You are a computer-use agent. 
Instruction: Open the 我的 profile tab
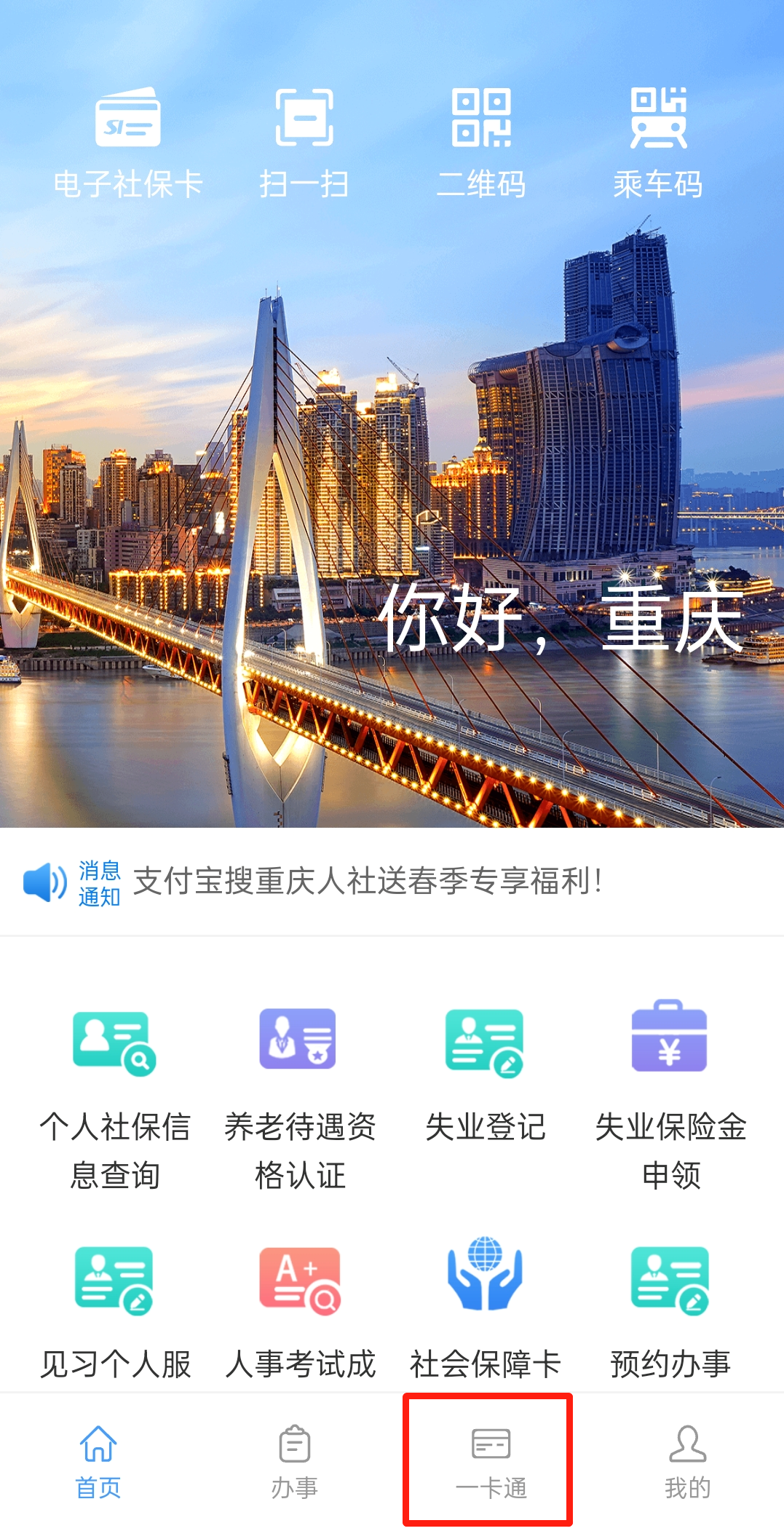(x=687, y=1462)
